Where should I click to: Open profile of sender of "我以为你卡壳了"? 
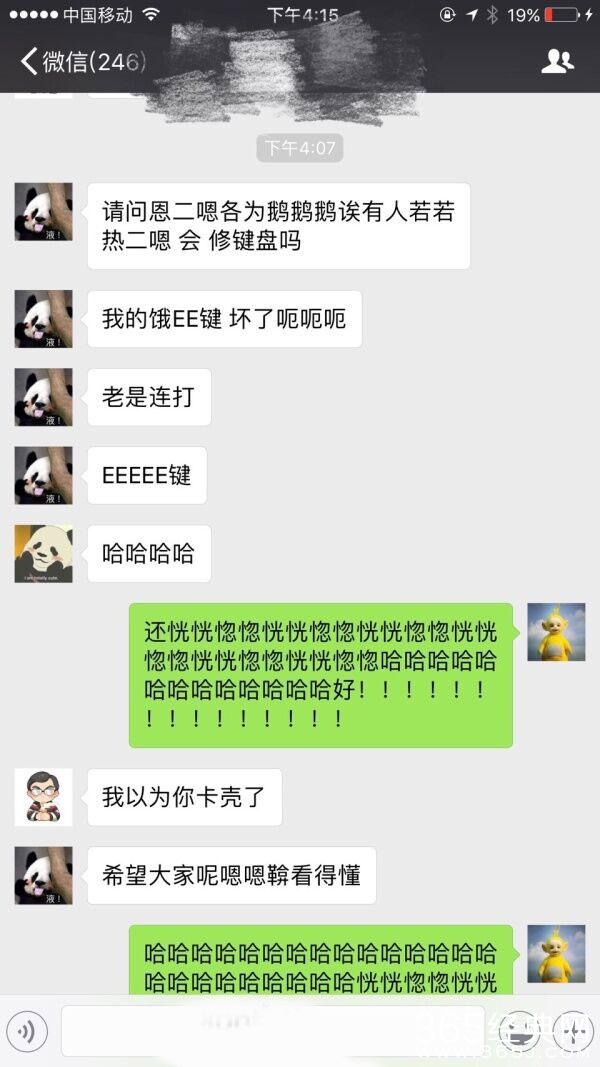(x=44, y=797)
